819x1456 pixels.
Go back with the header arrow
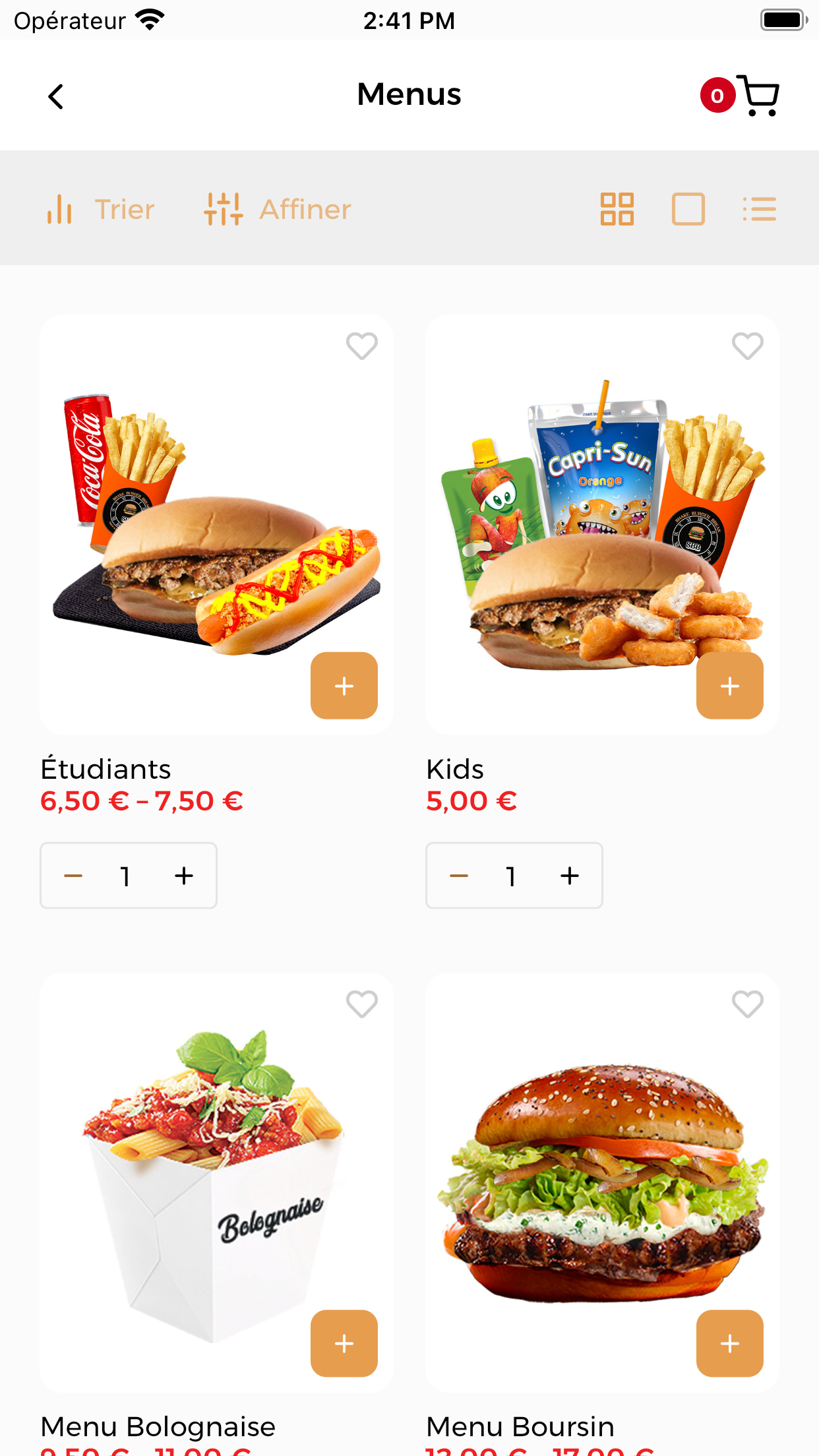(x=56, y=96)
